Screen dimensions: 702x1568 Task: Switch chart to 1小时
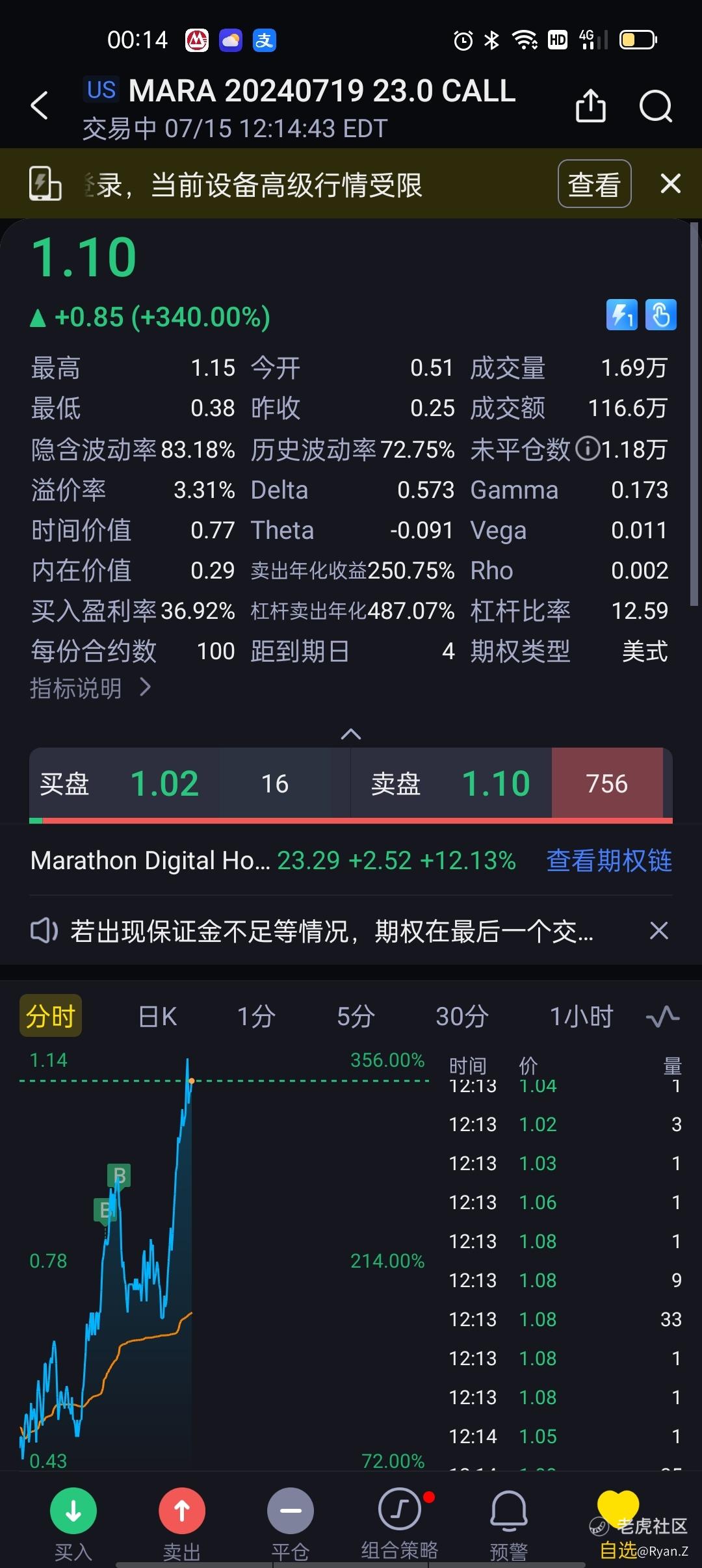pyautogui.click(x=581, y=1016)
